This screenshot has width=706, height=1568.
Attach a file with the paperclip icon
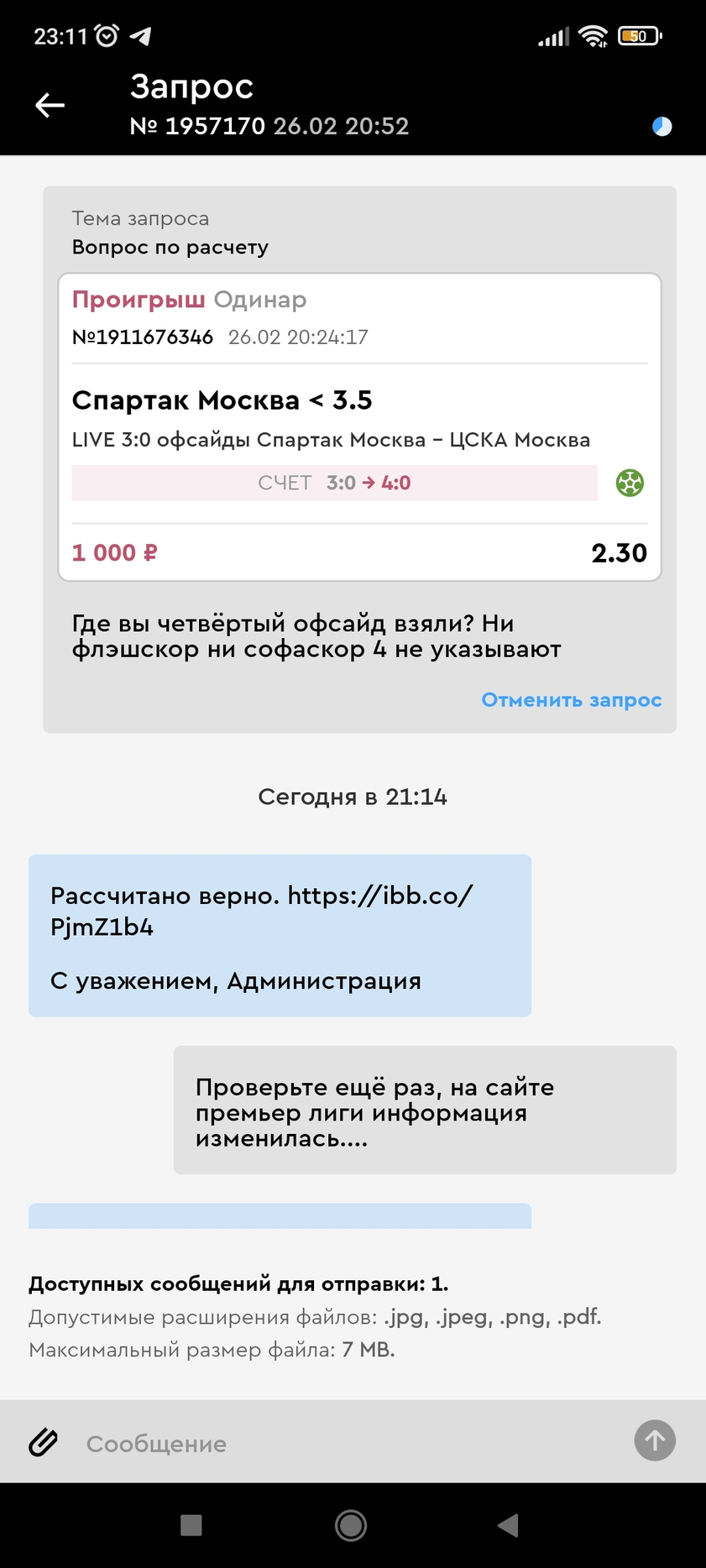coord(44,1442)
